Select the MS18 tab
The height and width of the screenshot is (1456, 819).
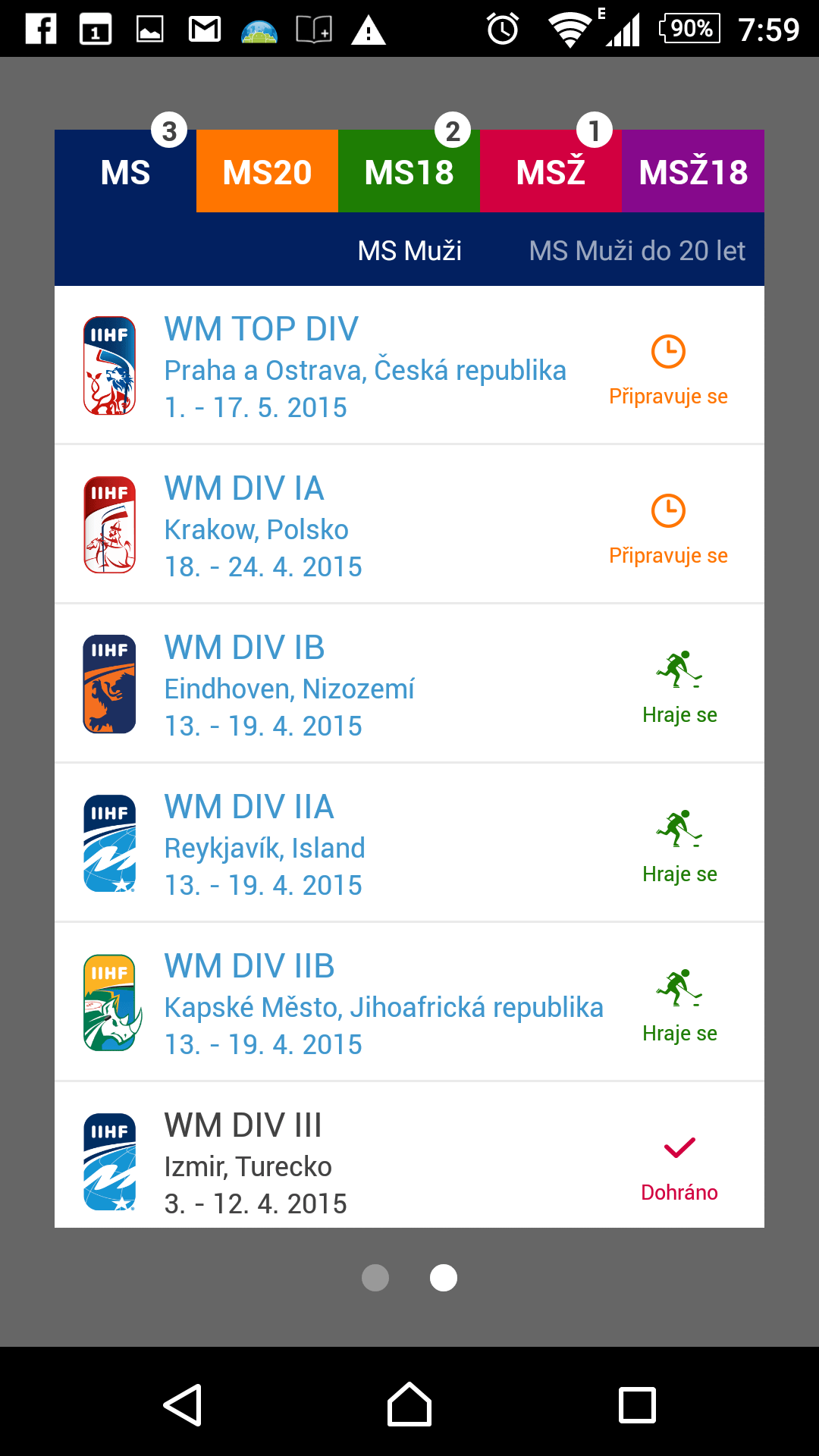tap(409, 171)
